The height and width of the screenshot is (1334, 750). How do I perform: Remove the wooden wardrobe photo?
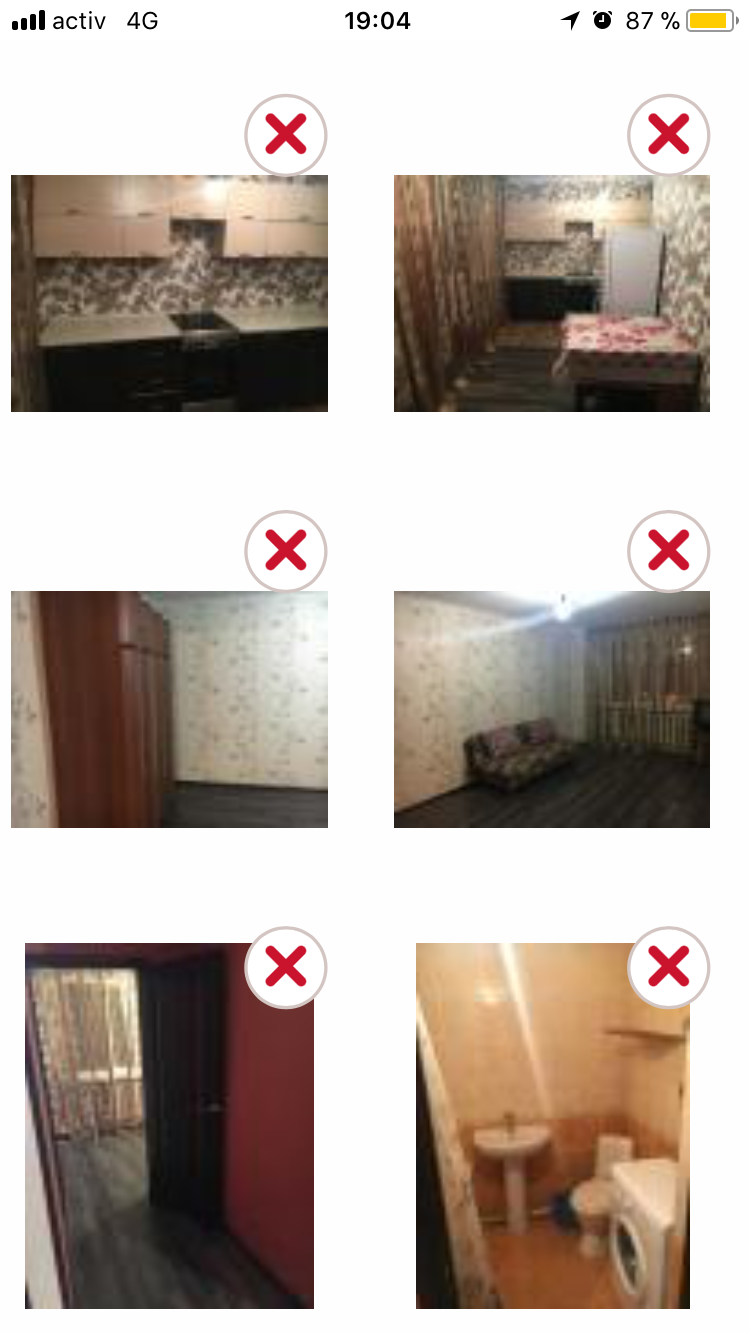pyautogui.click(x=286, y=550)
